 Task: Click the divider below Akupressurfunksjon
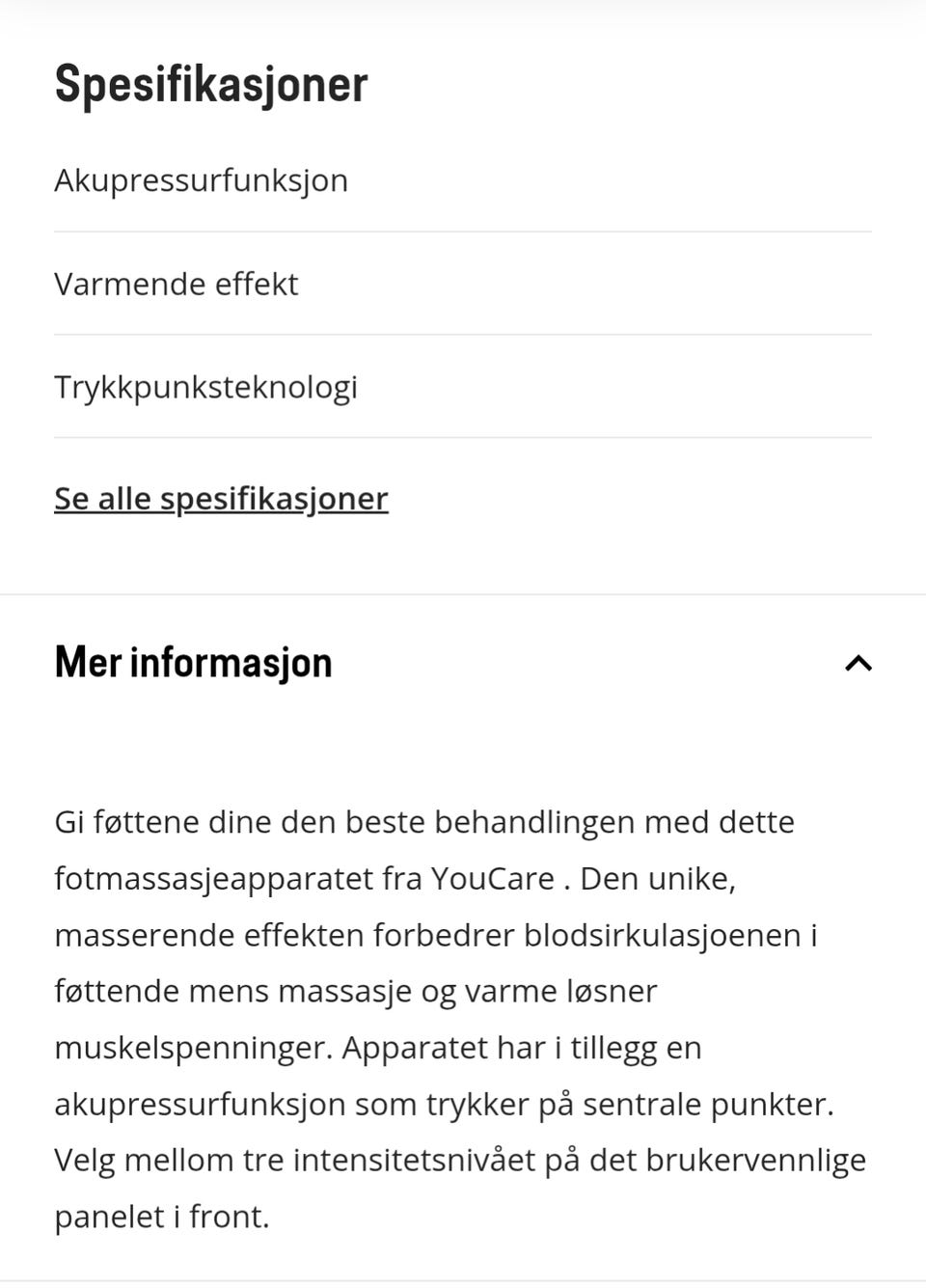pyautogui.click(x=463, y=231)
